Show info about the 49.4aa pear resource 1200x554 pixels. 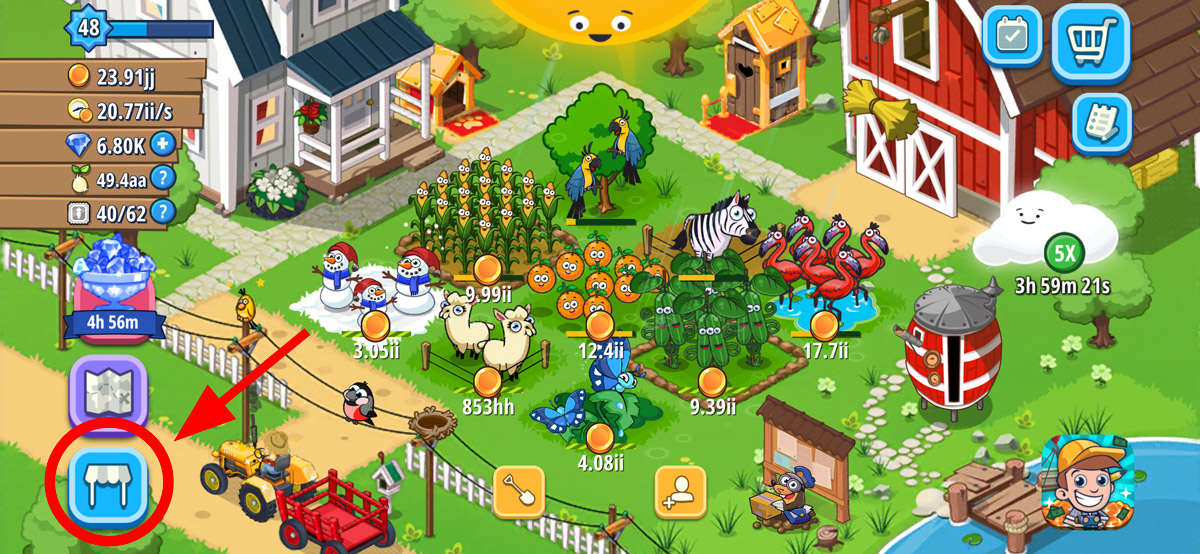coord(162,179)
